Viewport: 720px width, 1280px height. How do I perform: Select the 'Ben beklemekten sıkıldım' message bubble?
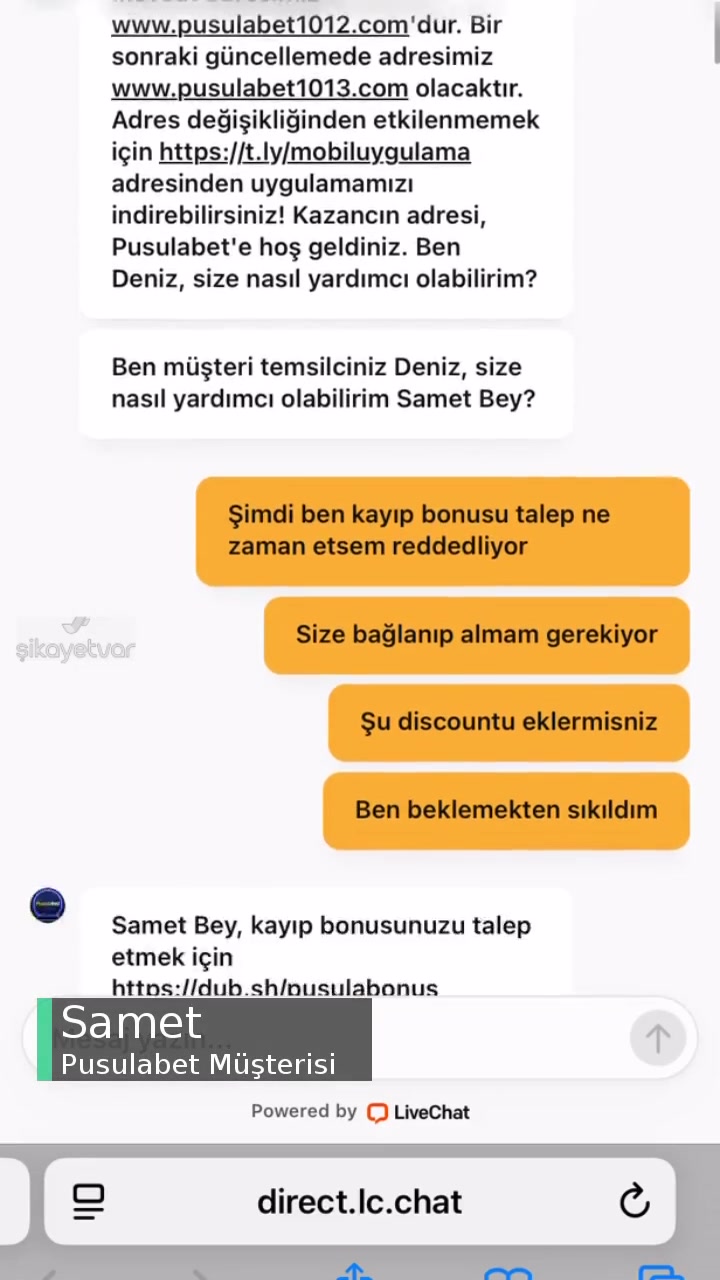tap(506, 810)
